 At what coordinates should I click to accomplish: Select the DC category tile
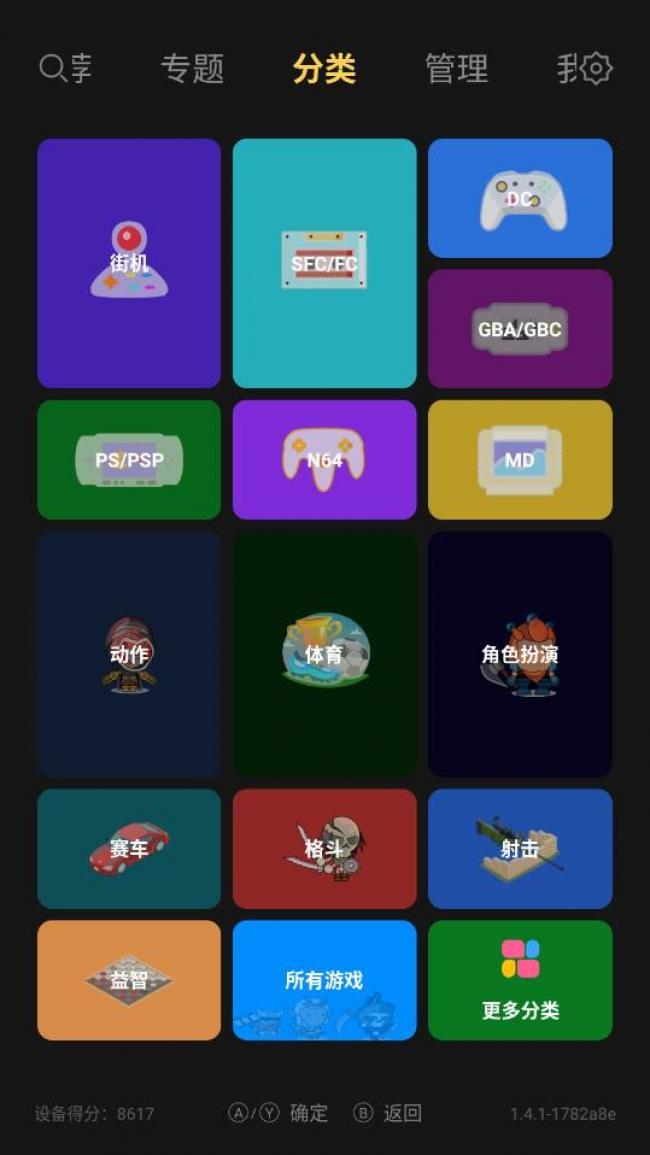click(520, 198)
